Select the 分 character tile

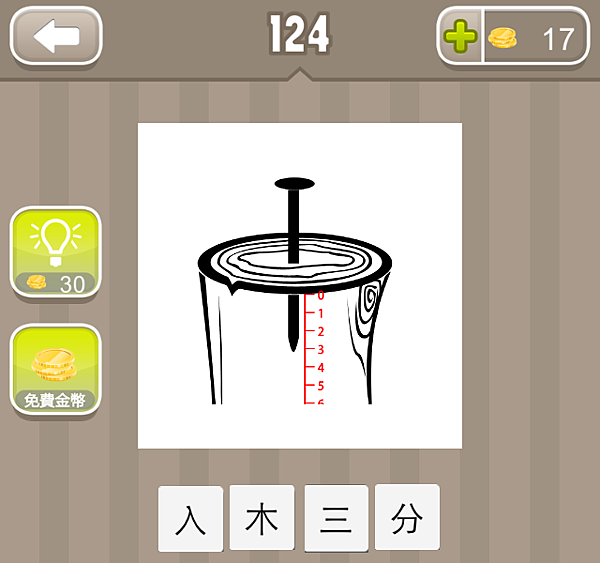tap(407, 518)
